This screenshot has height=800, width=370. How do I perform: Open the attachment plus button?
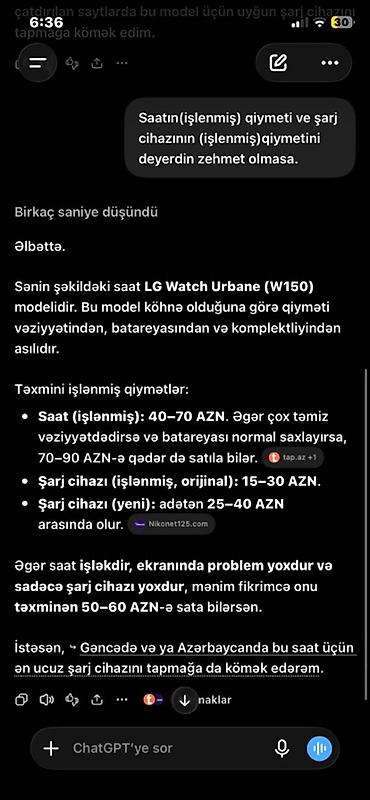(x=51, y=748)
